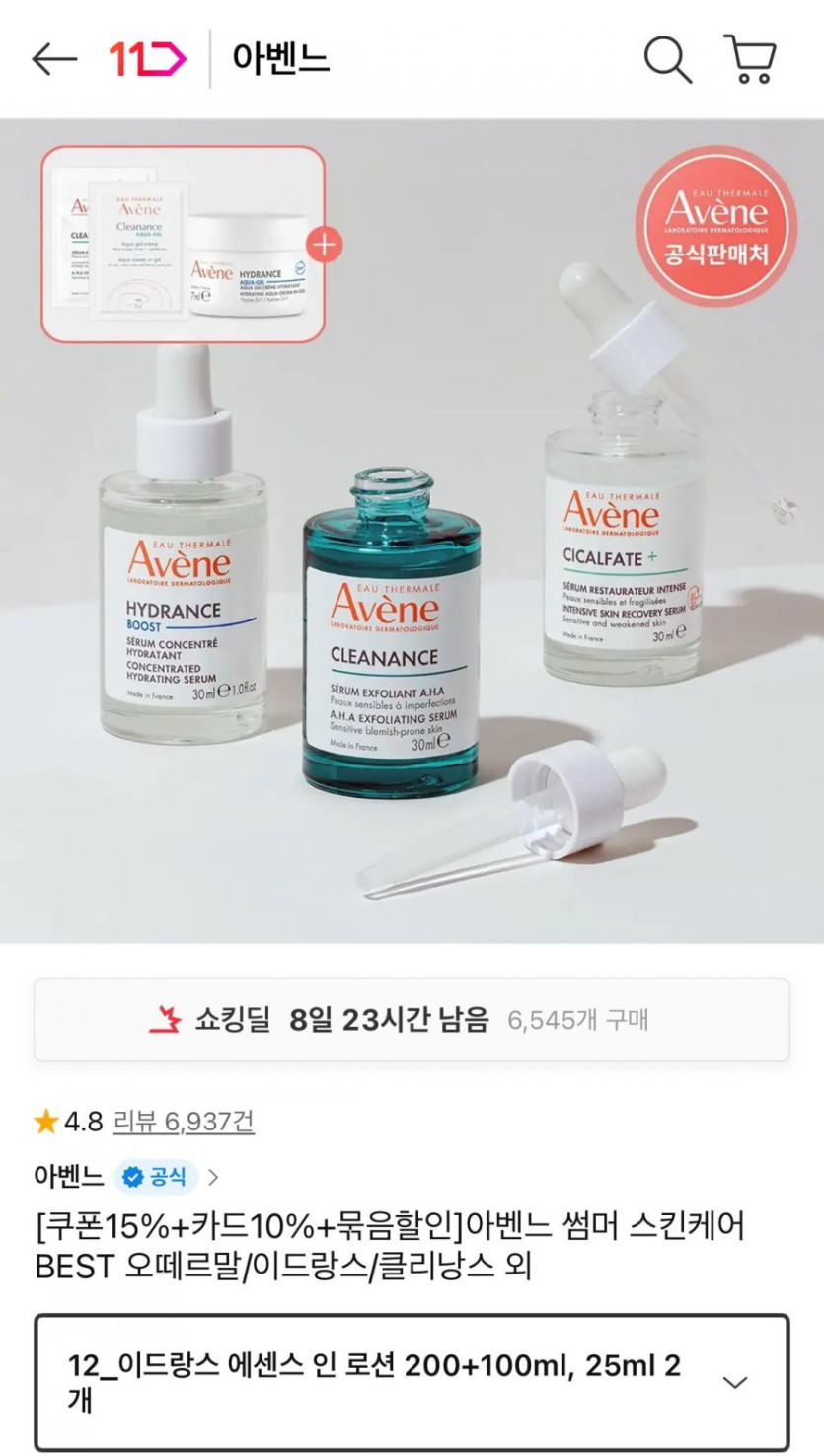
Task: Open the 쇼킹딜 deal banner
Action: (412, 1020)
